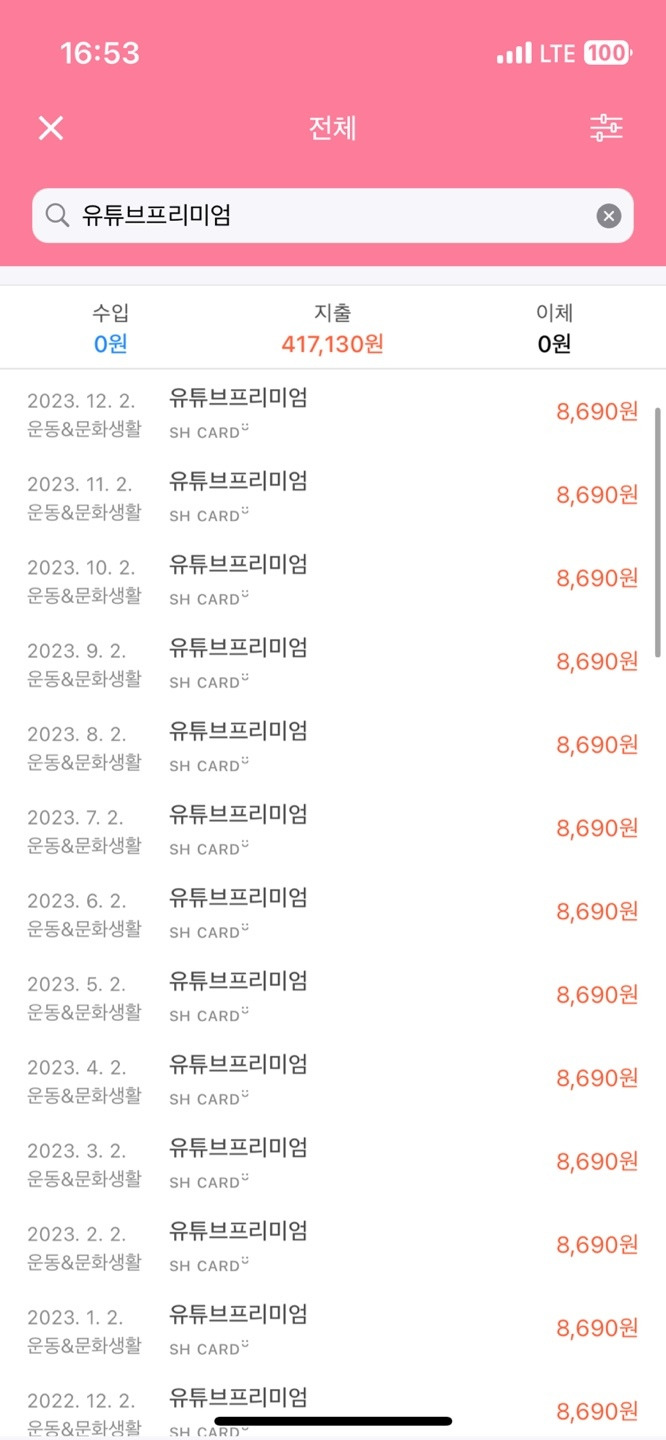Open the 2023. 12. 2. 유튜브프리미엄 transaction

click(333, 412)
